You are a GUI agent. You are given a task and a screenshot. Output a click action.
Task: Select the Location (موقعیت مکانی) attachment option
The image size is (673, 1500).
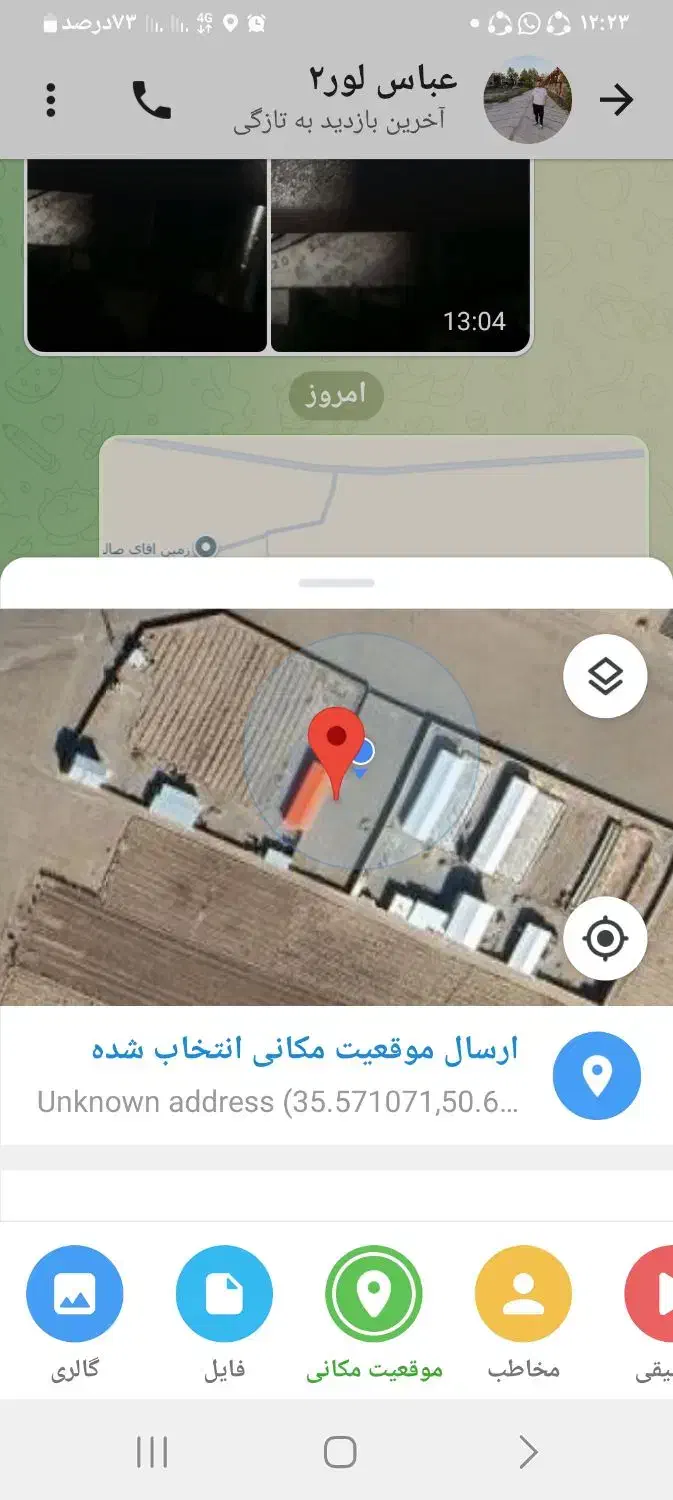tap(374, 1294)
